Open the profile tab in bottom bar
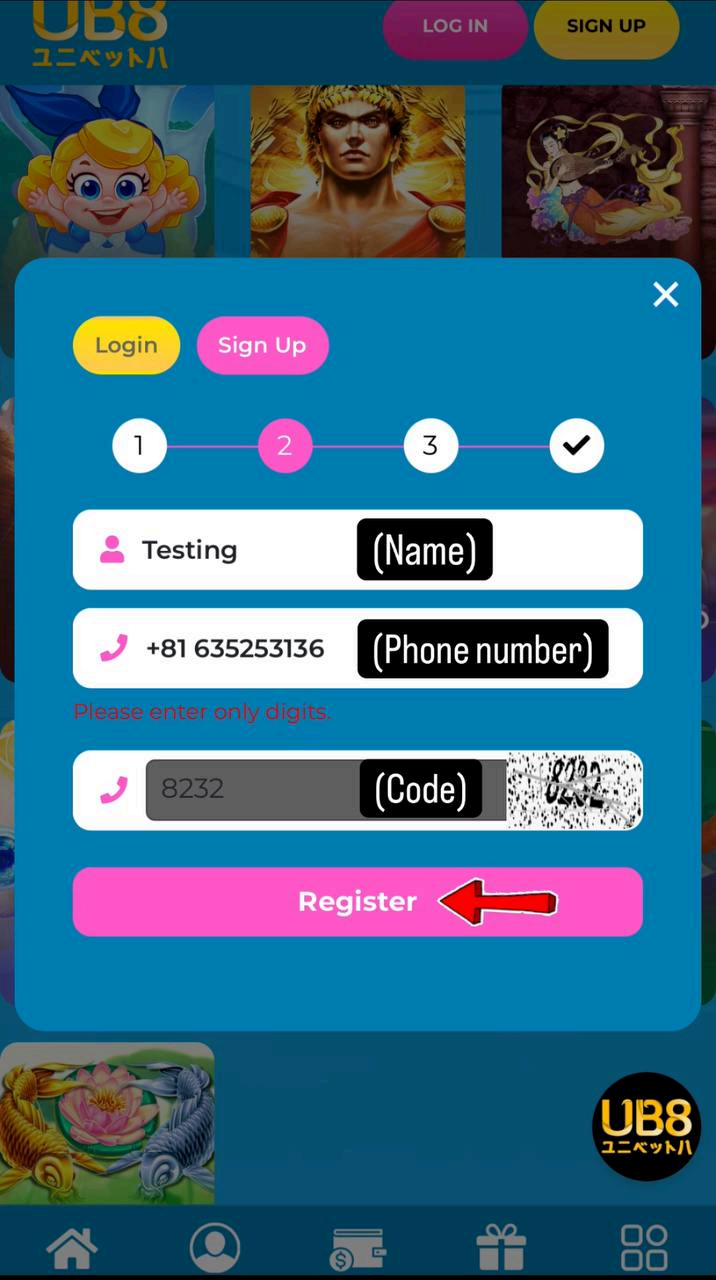 (215, 1248)
